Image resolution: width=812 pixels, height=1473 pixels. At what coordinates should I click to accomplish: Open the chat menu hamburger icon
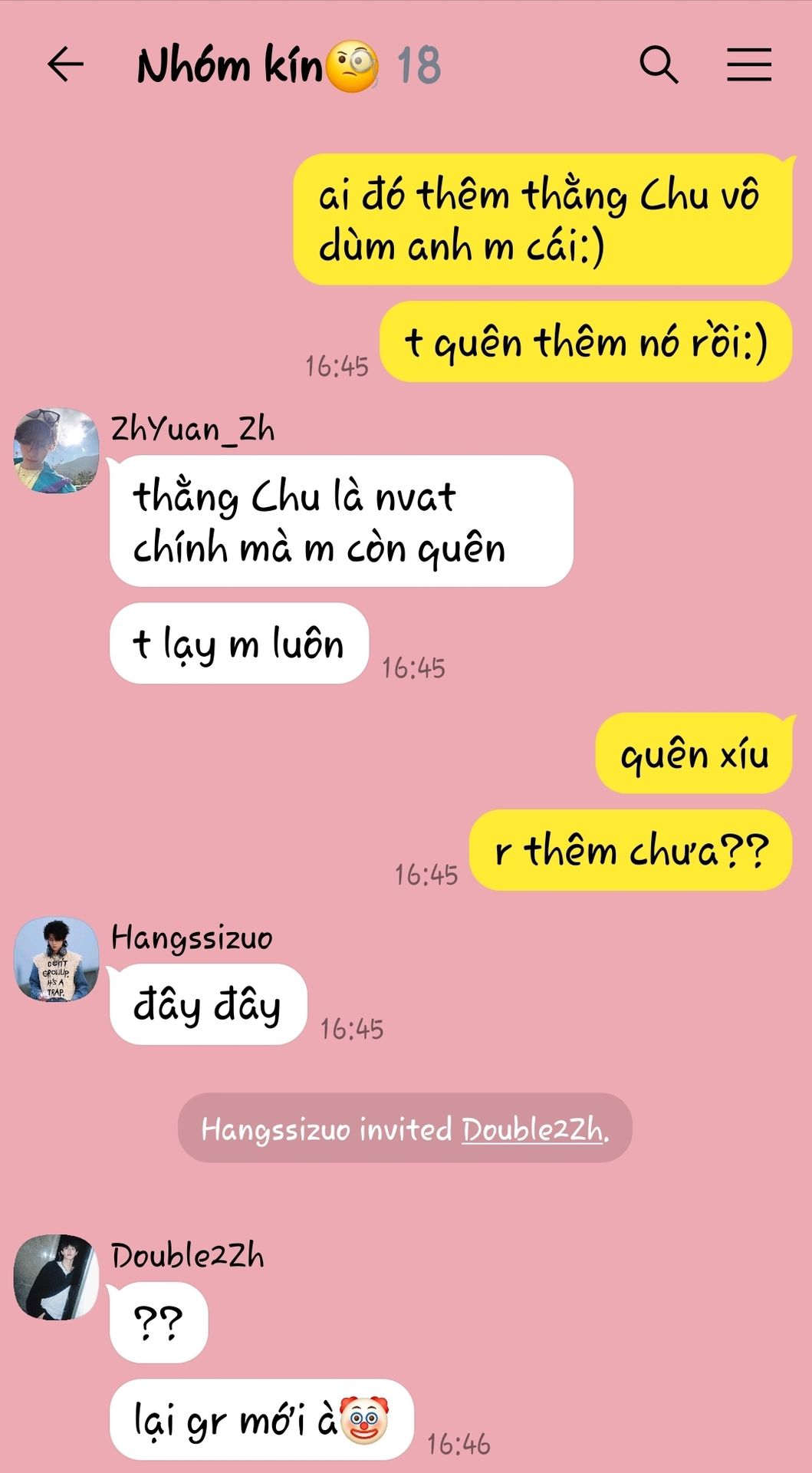pos(749,64)
